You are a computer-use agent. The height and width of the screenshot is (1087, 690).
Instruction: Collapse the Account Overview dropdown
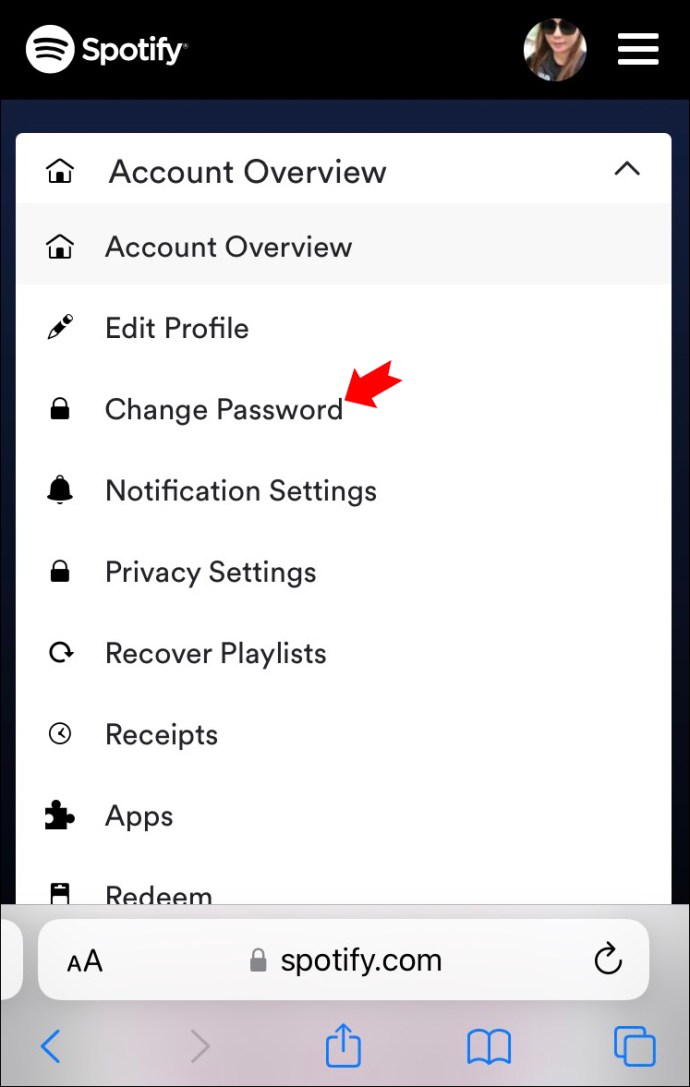click(x=626, y=169)
